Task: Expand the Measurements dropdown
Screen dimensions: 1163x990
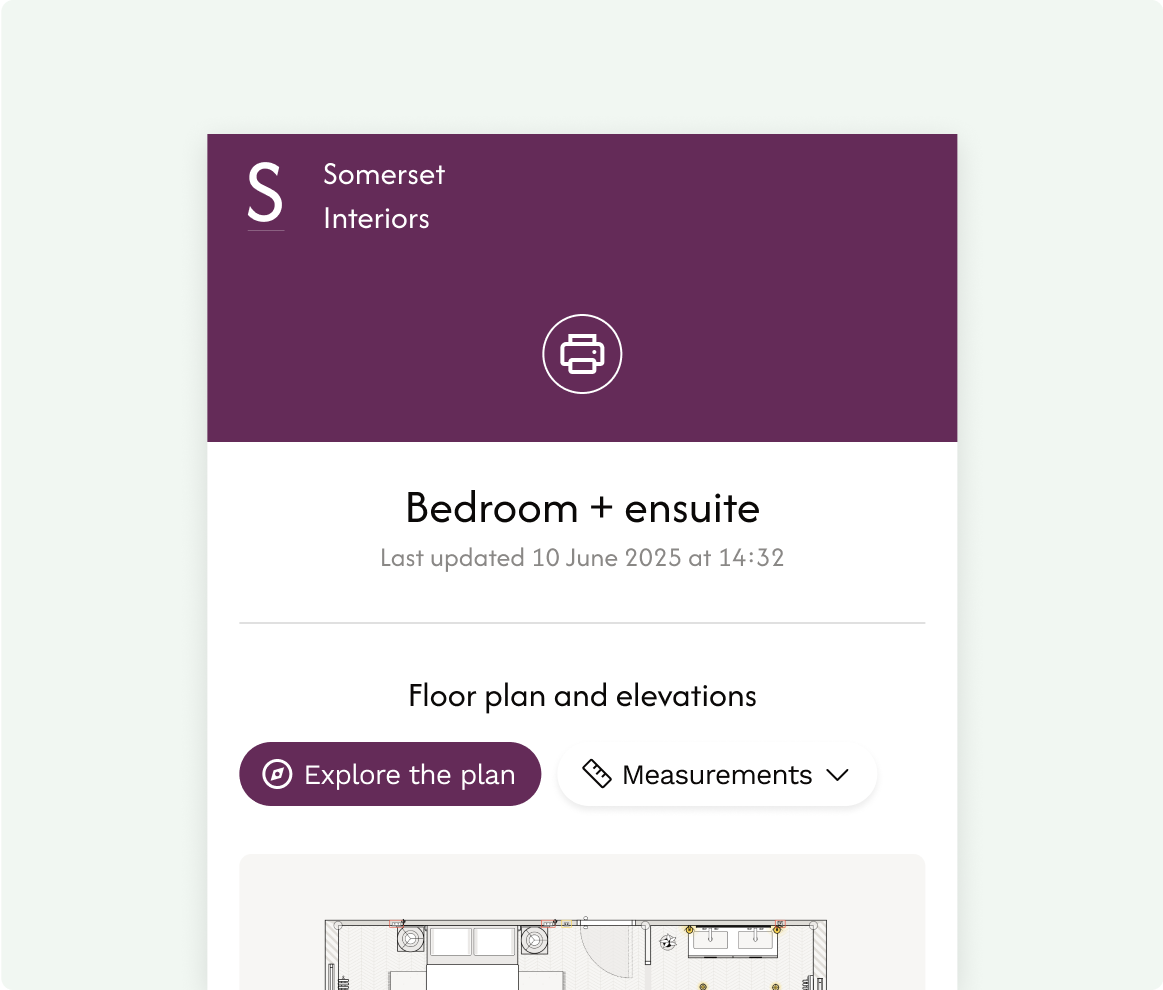Action: click(717, 774)
